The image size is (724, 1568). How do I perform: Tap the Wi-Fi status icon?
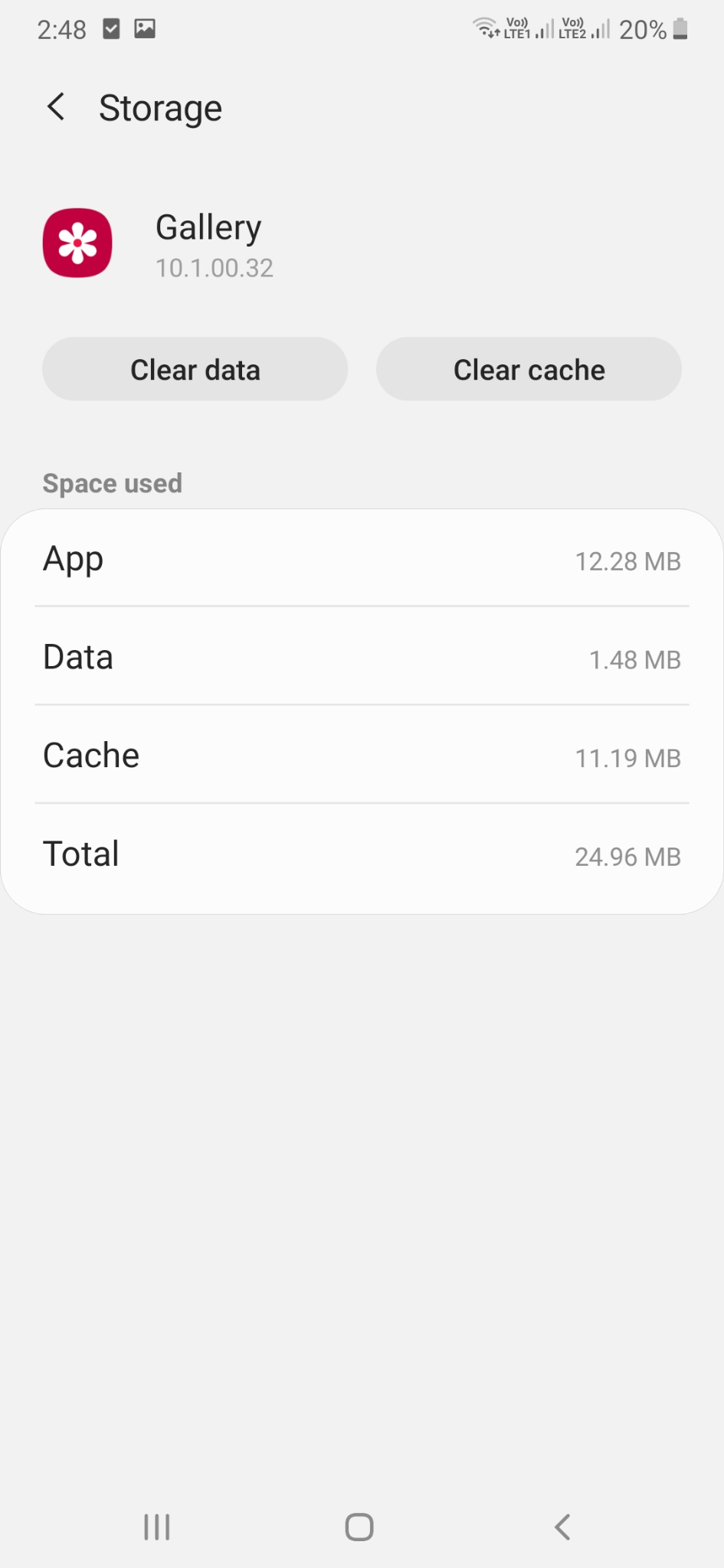(x=484, y=29)
